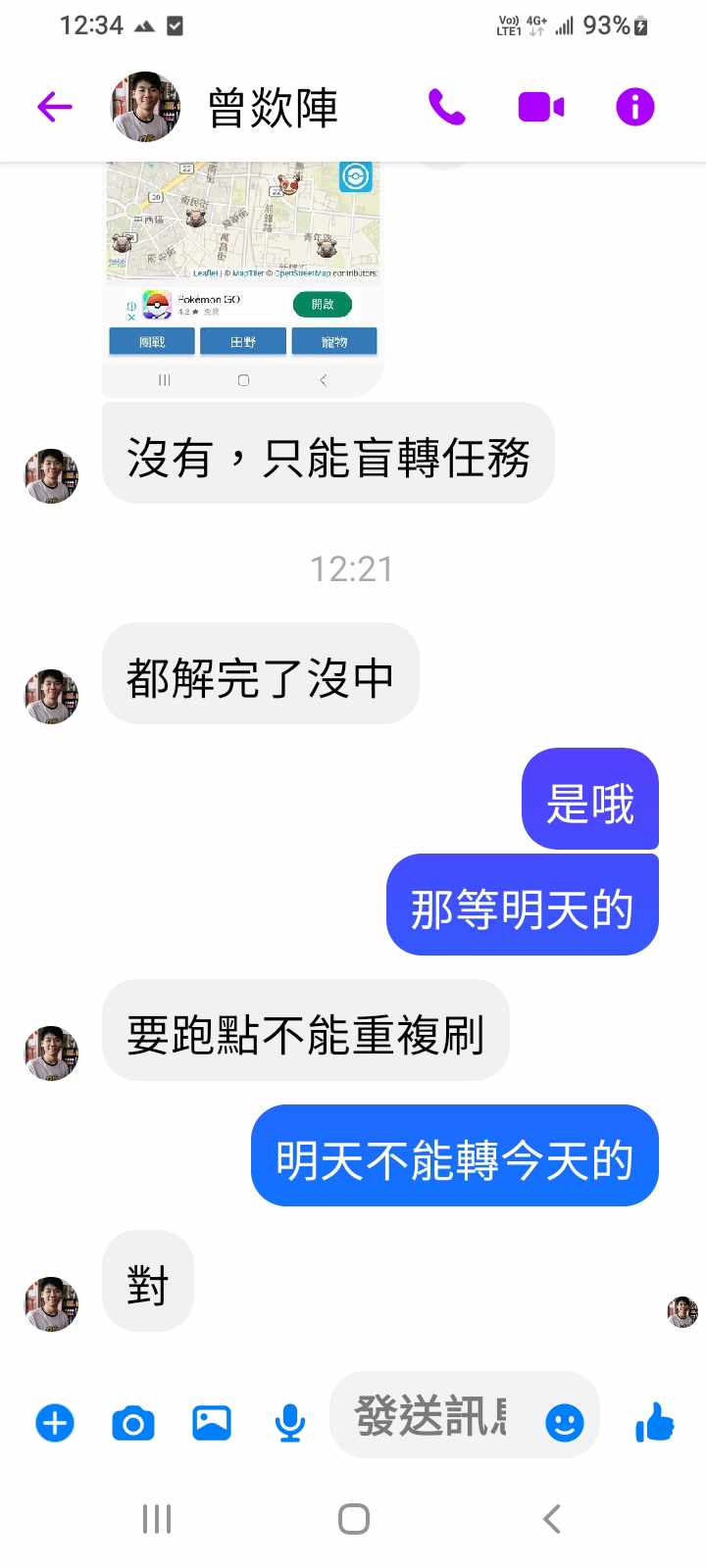Record a voice message with the microphone
706x1568 pixels.
coord(289,1422)
